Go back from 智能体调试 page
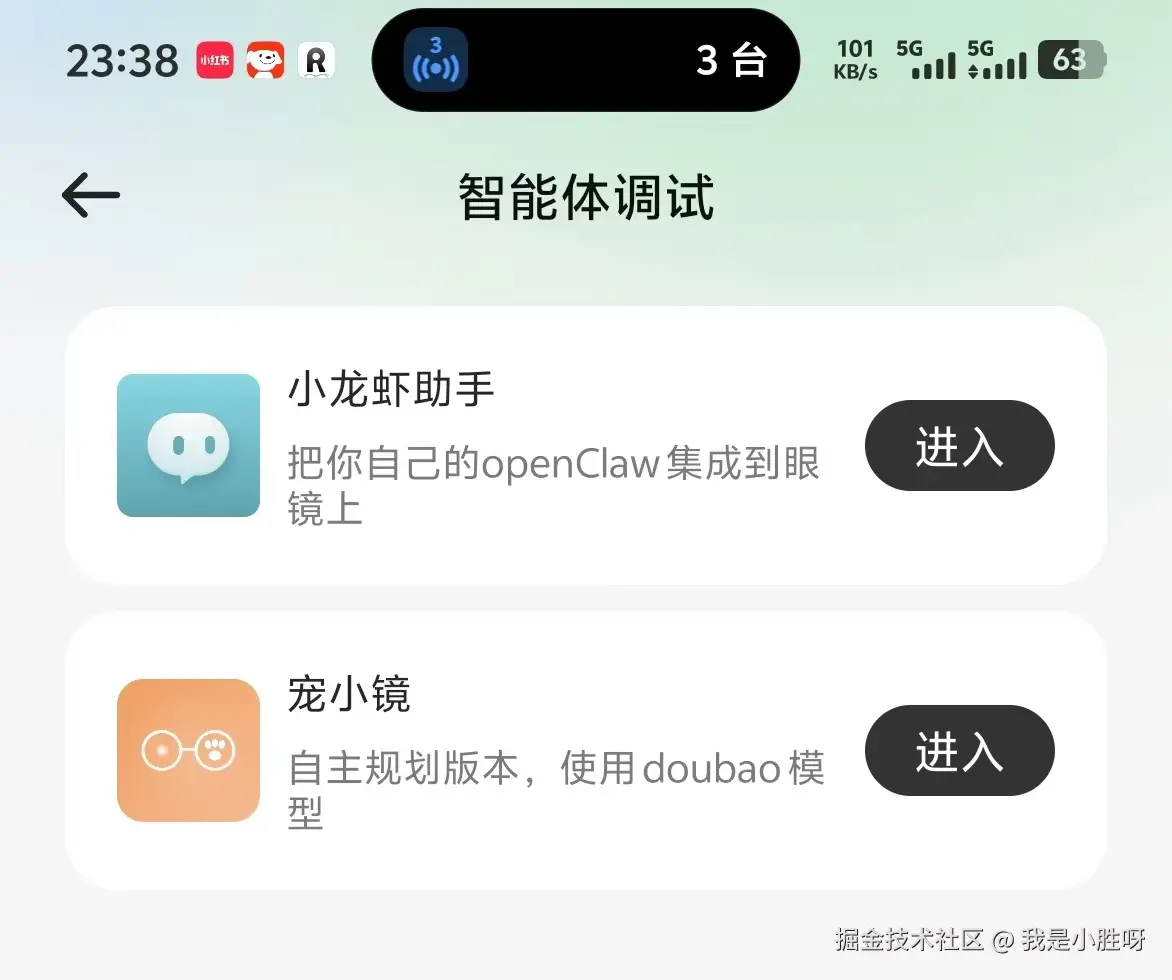 [91, 195]
